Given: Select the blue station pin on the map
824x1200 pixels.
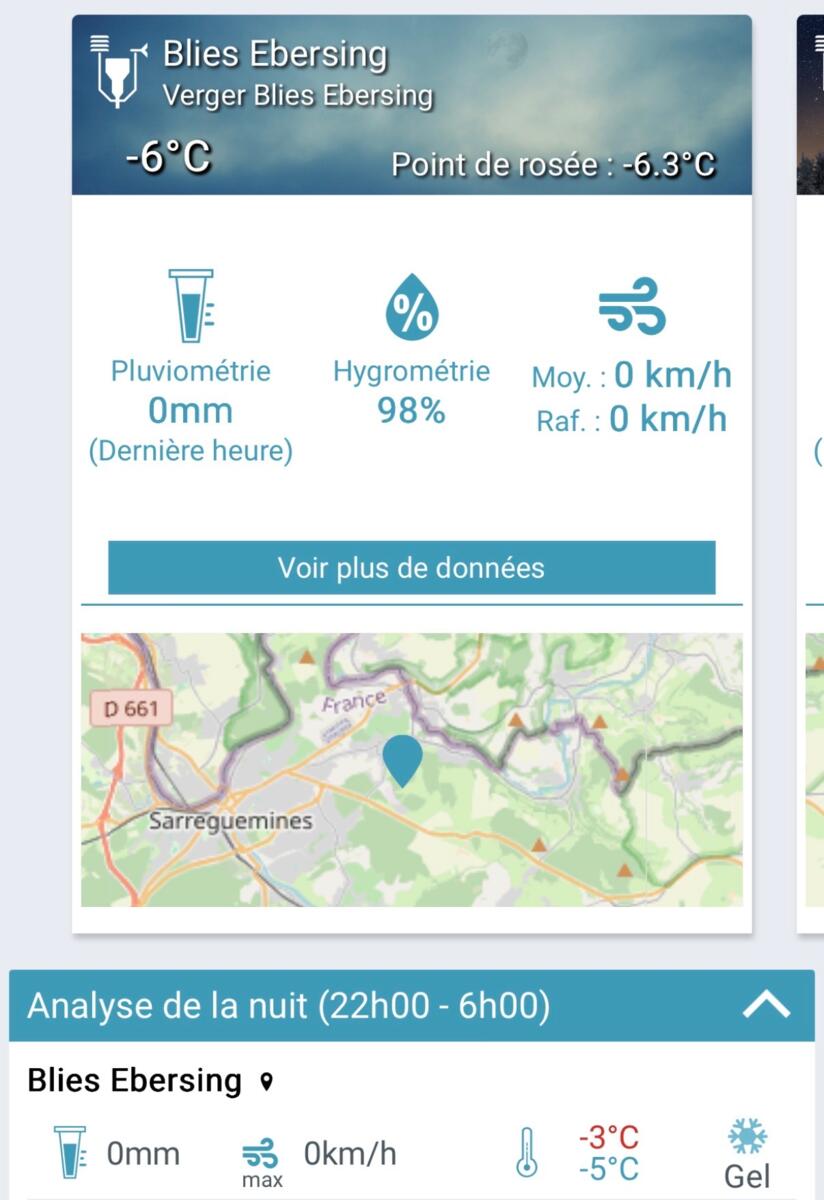Looking at the screenshot, I should (403, 760).
